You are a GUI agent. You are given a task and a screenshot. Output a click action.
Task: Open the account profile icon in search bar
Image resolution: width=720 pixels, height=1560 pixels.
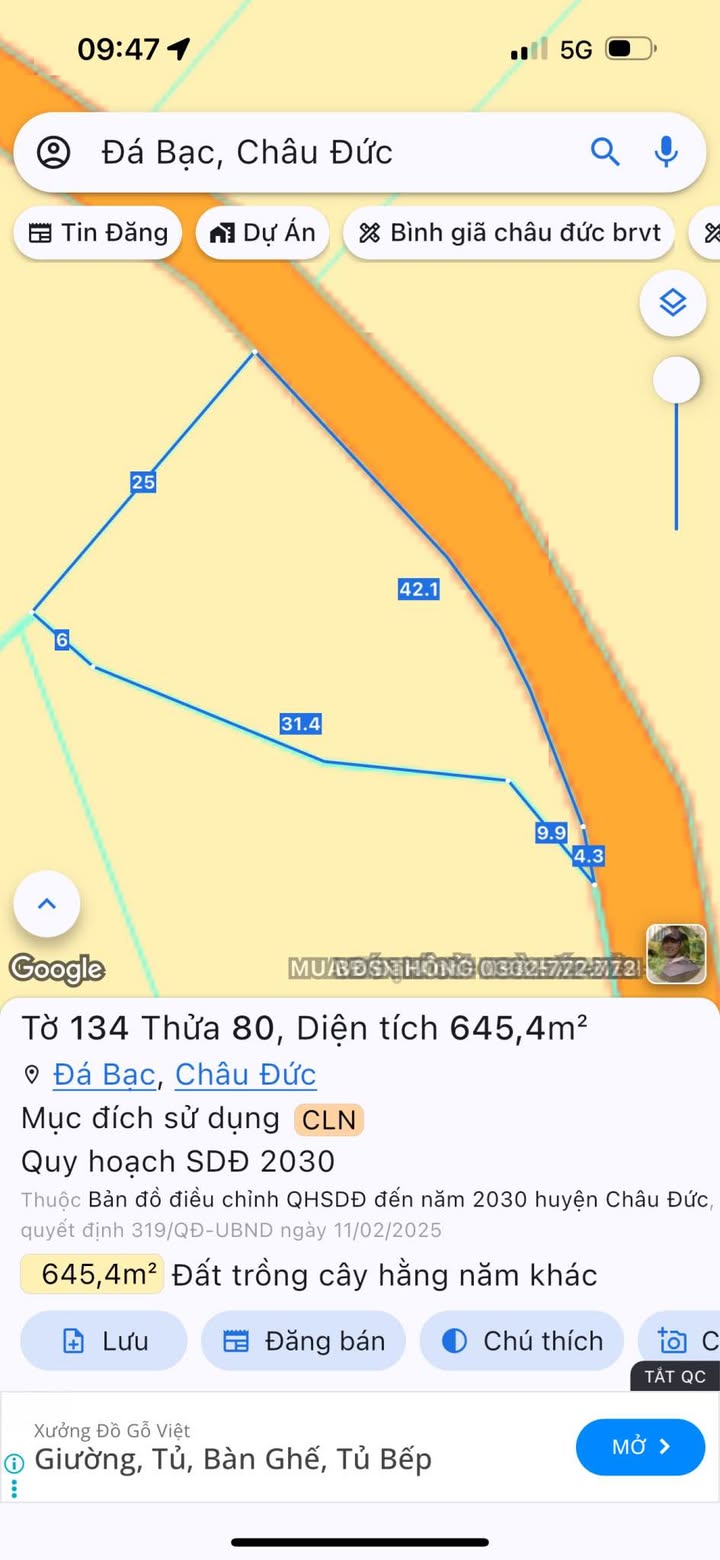tap(53, 152)
